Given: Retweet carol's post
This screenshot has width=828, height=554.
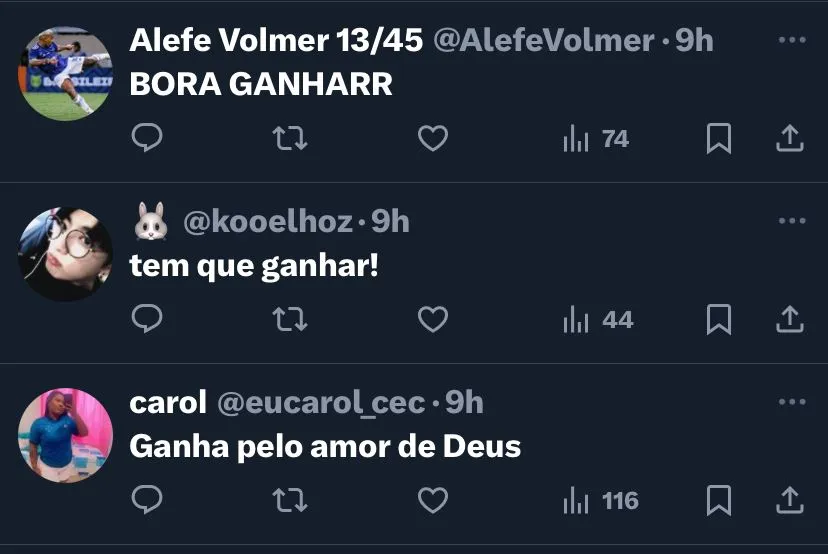Looking at the screenshot, I should (290, 500).
